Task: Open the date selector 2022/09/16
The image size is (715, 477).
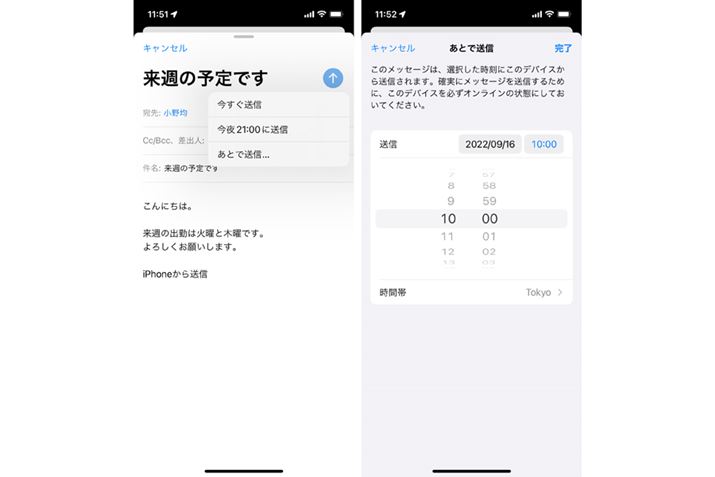Action: point(489,144)
